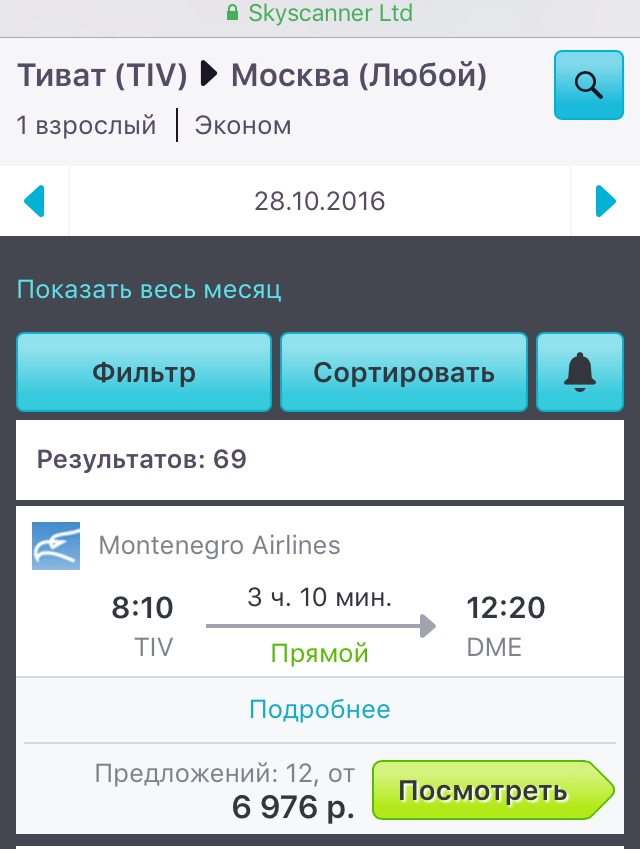Open the date picker for 28.10.2016
Screen dimensions: 640x849
319,202
